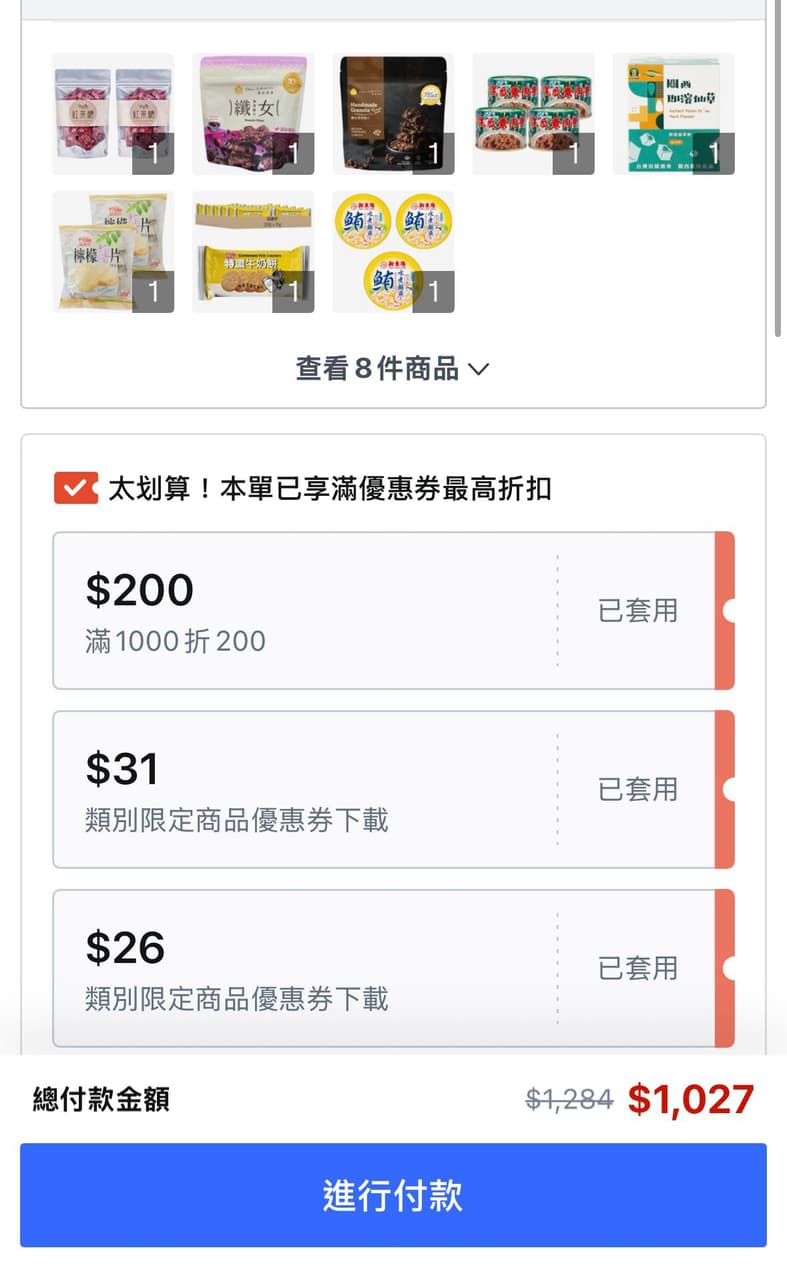
Task: Open the Handmade Granola product thumbnail
Action: (393, 114)
